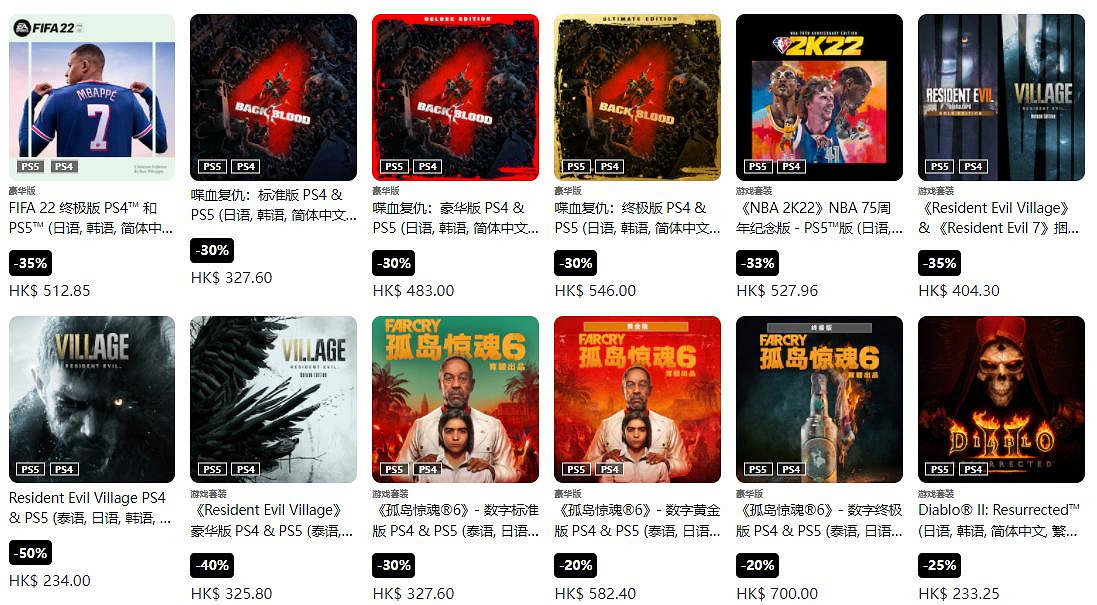Select Back 4 Blood Deluxe Edition tile
This screenshot has width=1097, height=605.
point(455,97)
